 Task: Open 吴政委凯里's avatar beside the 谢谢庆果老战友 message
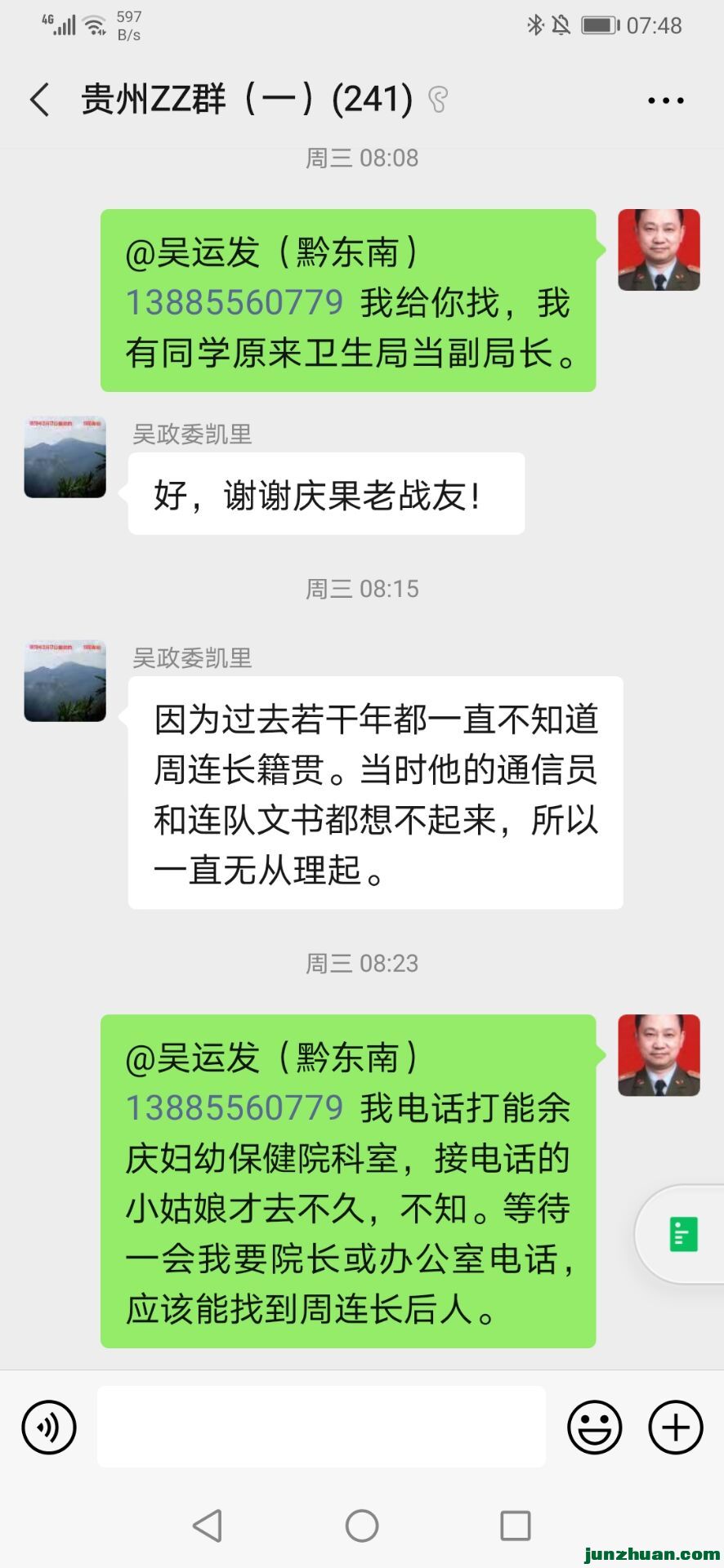coord(65,457)
